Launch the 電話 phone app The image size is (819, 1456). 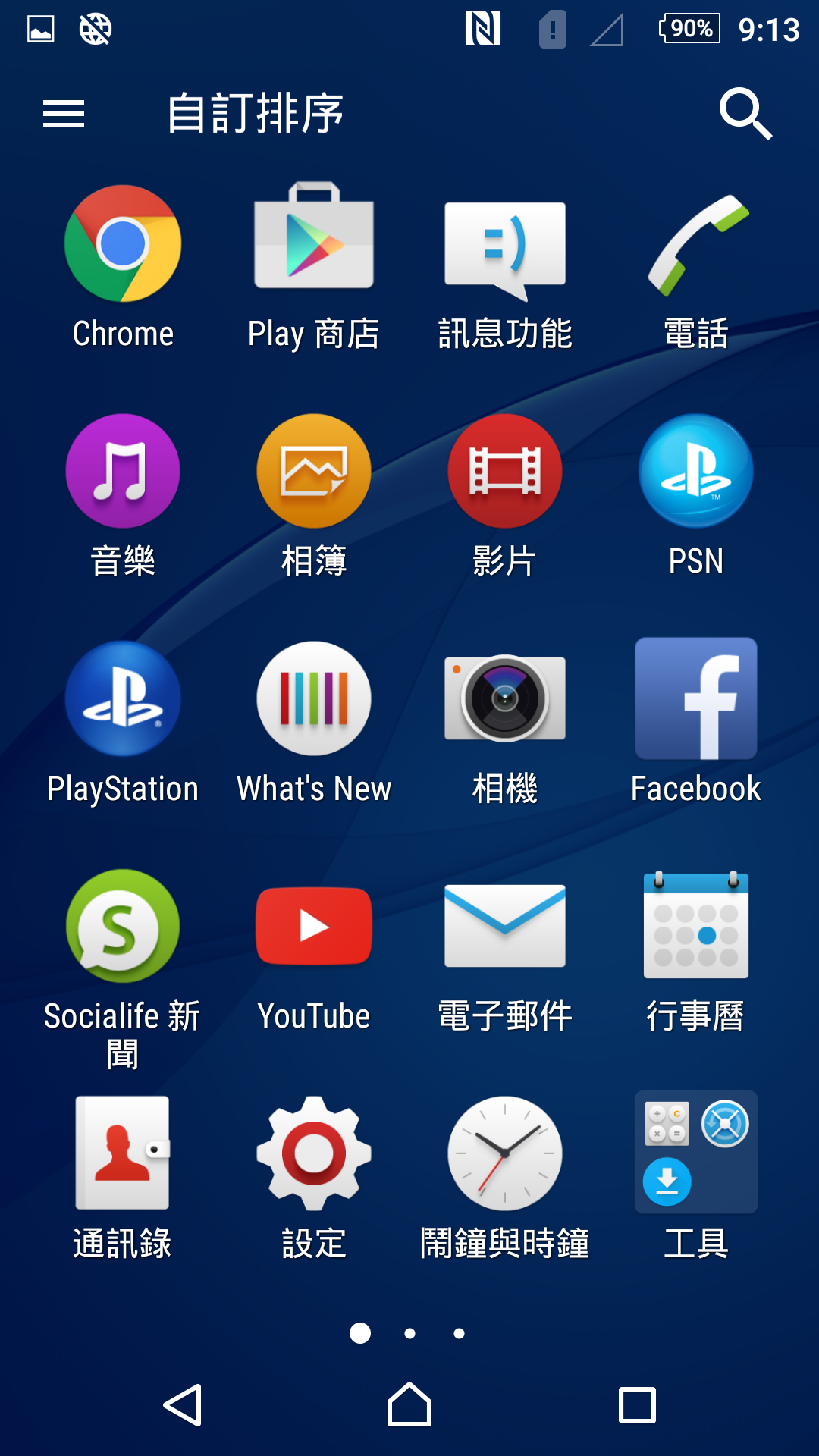[x=696, y=244]
